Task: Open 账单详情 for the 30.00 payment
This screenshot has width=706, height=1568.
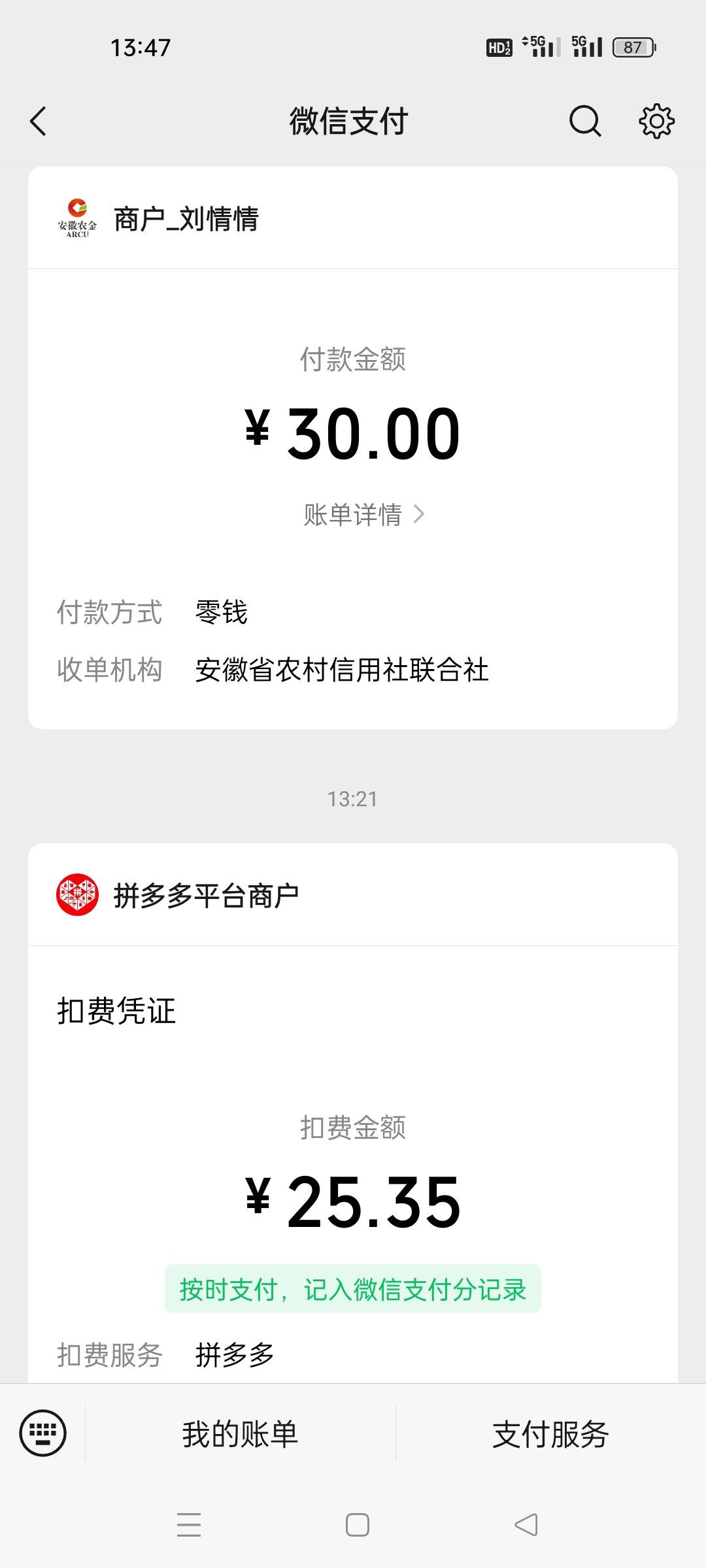Action: 364,515
